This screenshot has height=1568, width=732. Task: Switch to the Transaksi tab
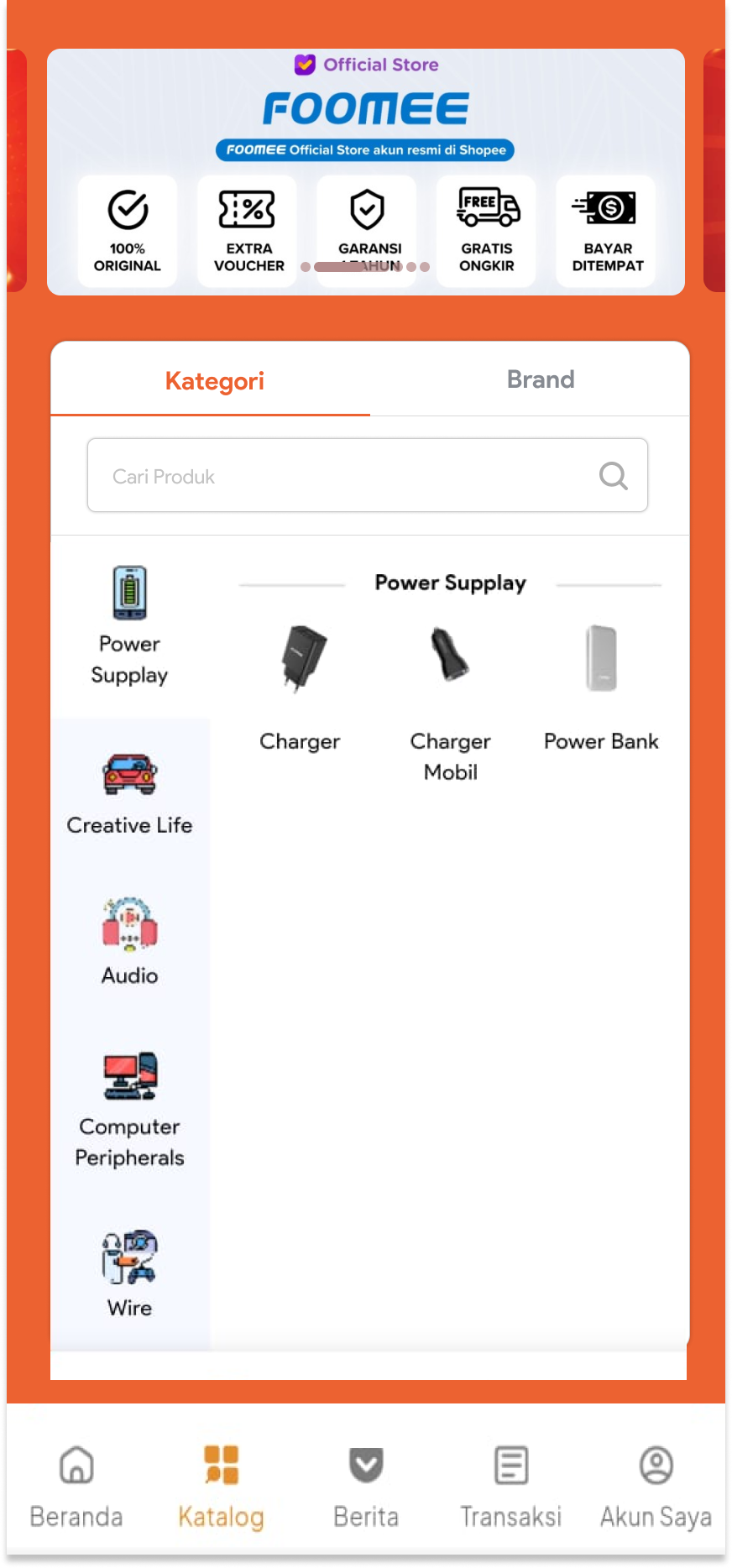510,1486
